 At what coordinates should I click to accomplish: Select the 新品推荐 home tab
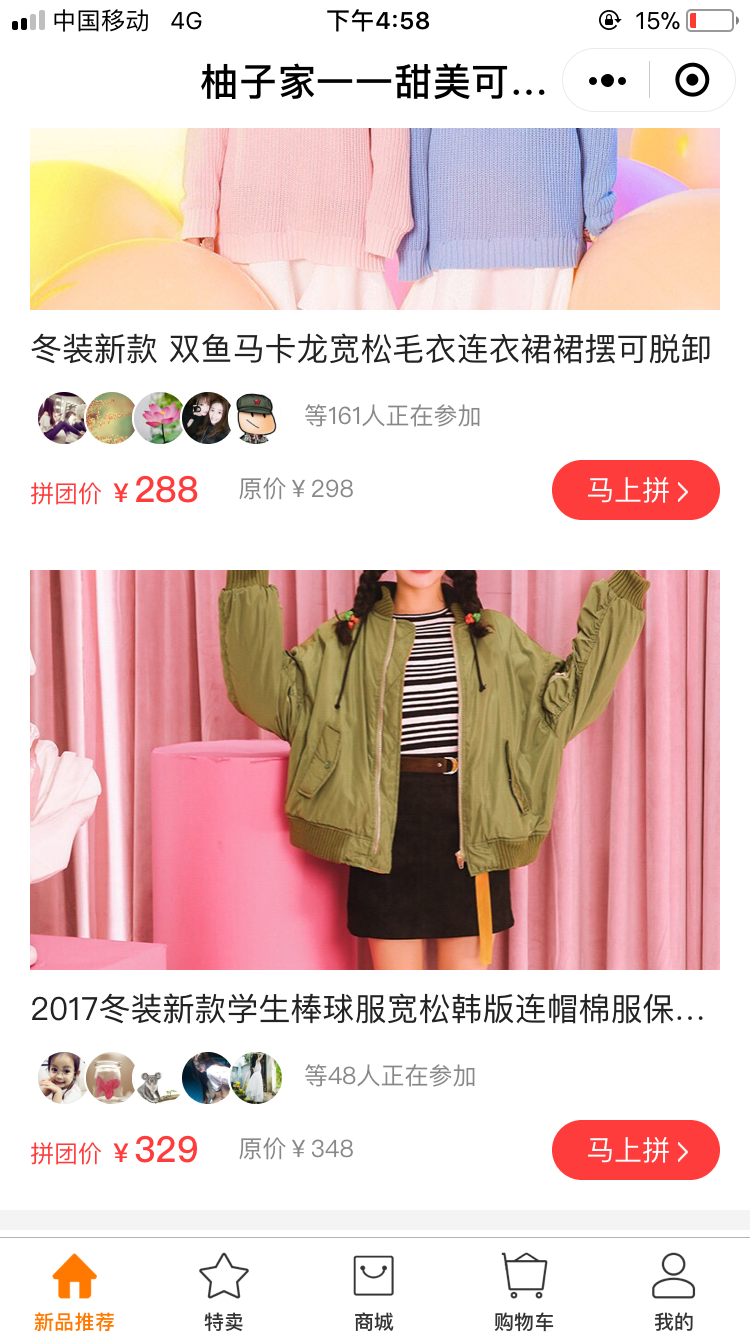75,1291
